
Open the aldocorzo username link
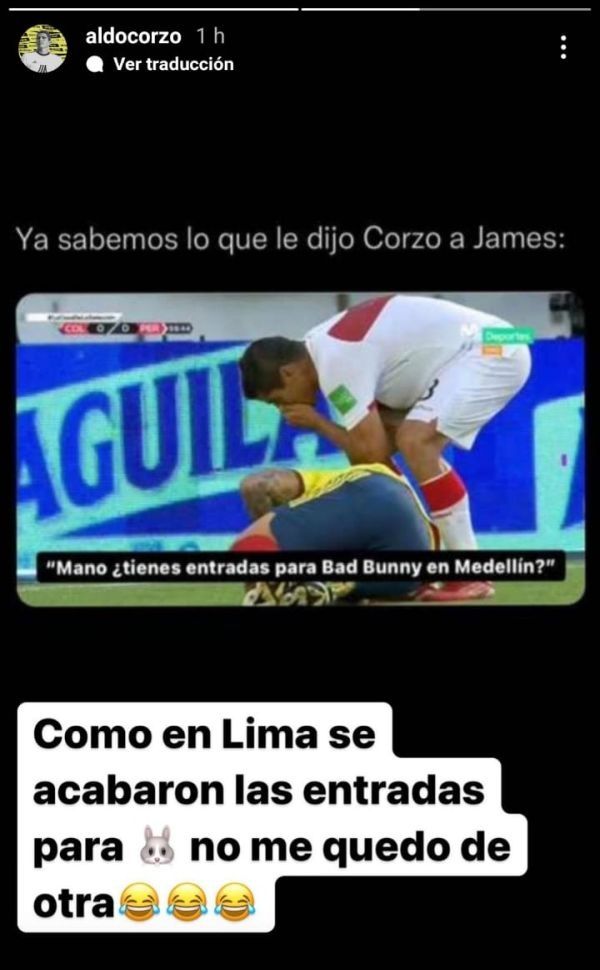133,36
